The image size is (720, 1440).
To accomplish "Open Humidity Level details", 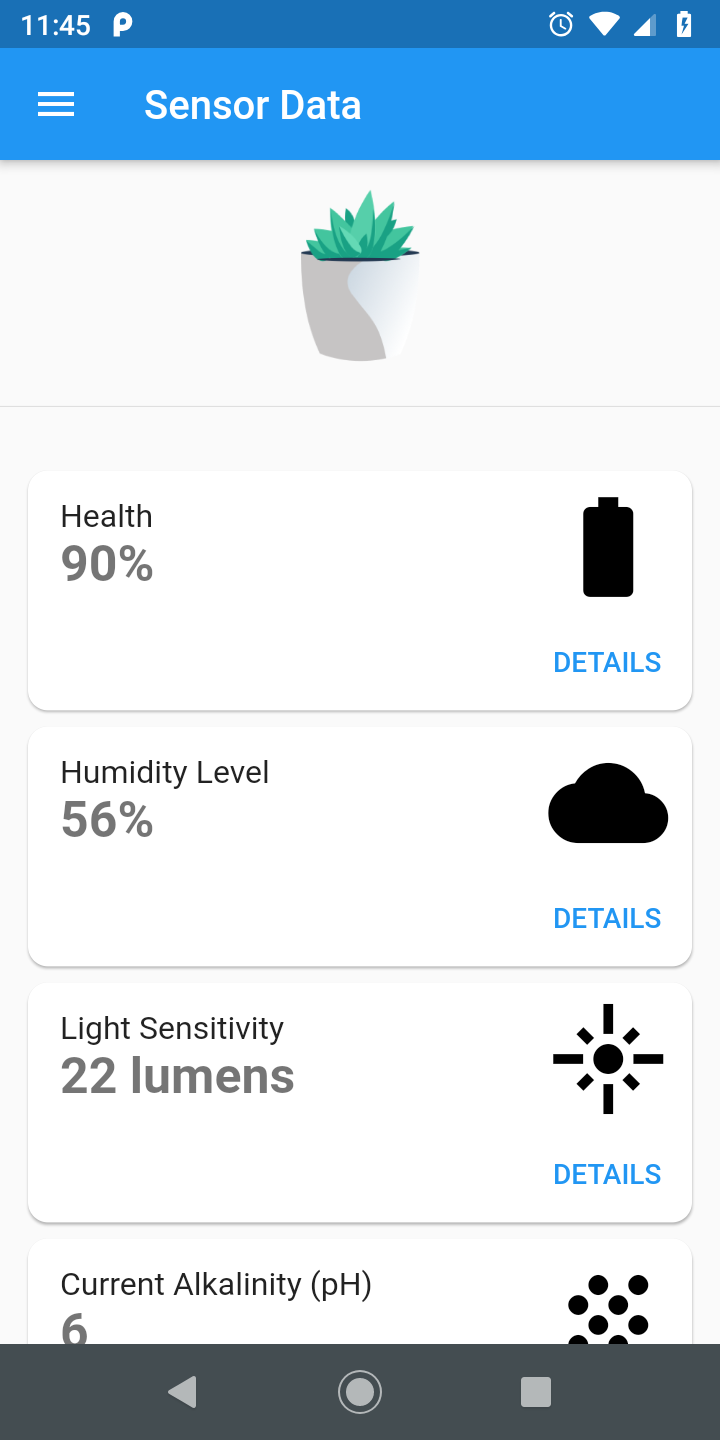I will 607,918.
